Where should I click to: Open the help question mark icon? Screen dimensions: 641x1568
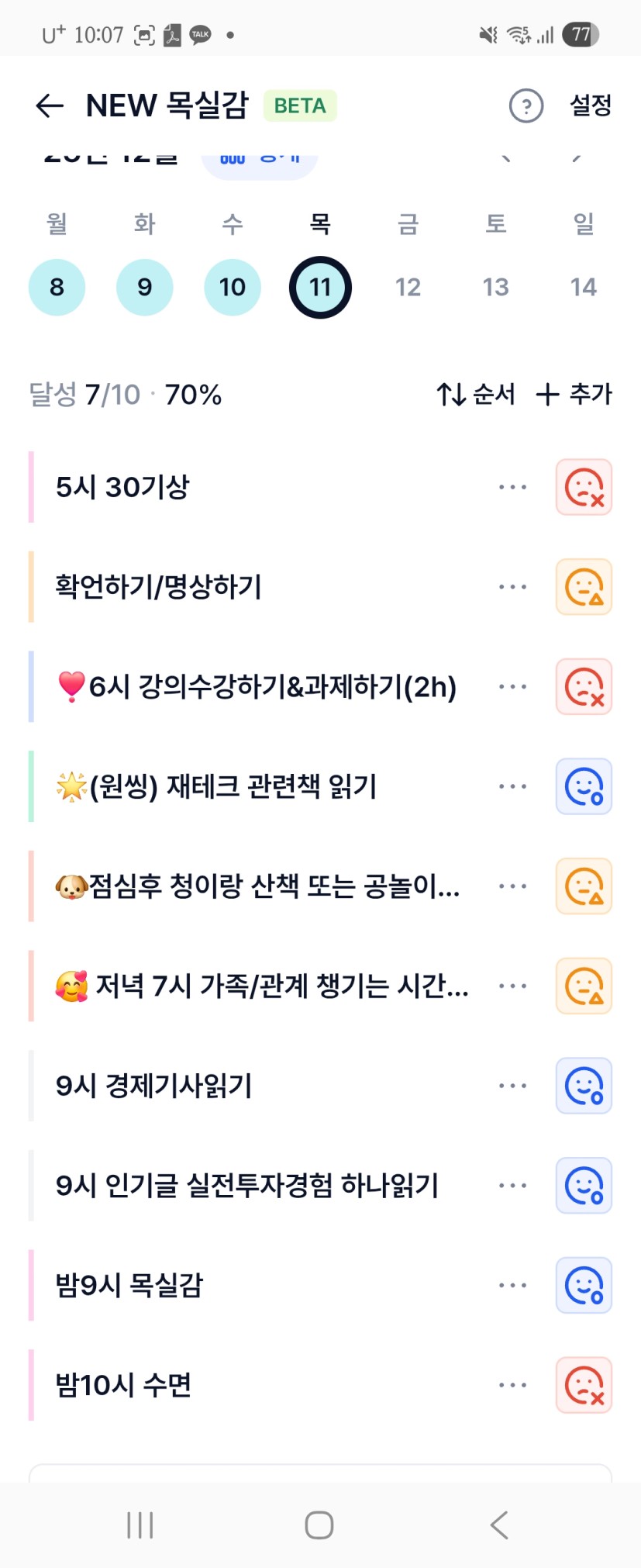pyautogui.click(x=526, y=105)
